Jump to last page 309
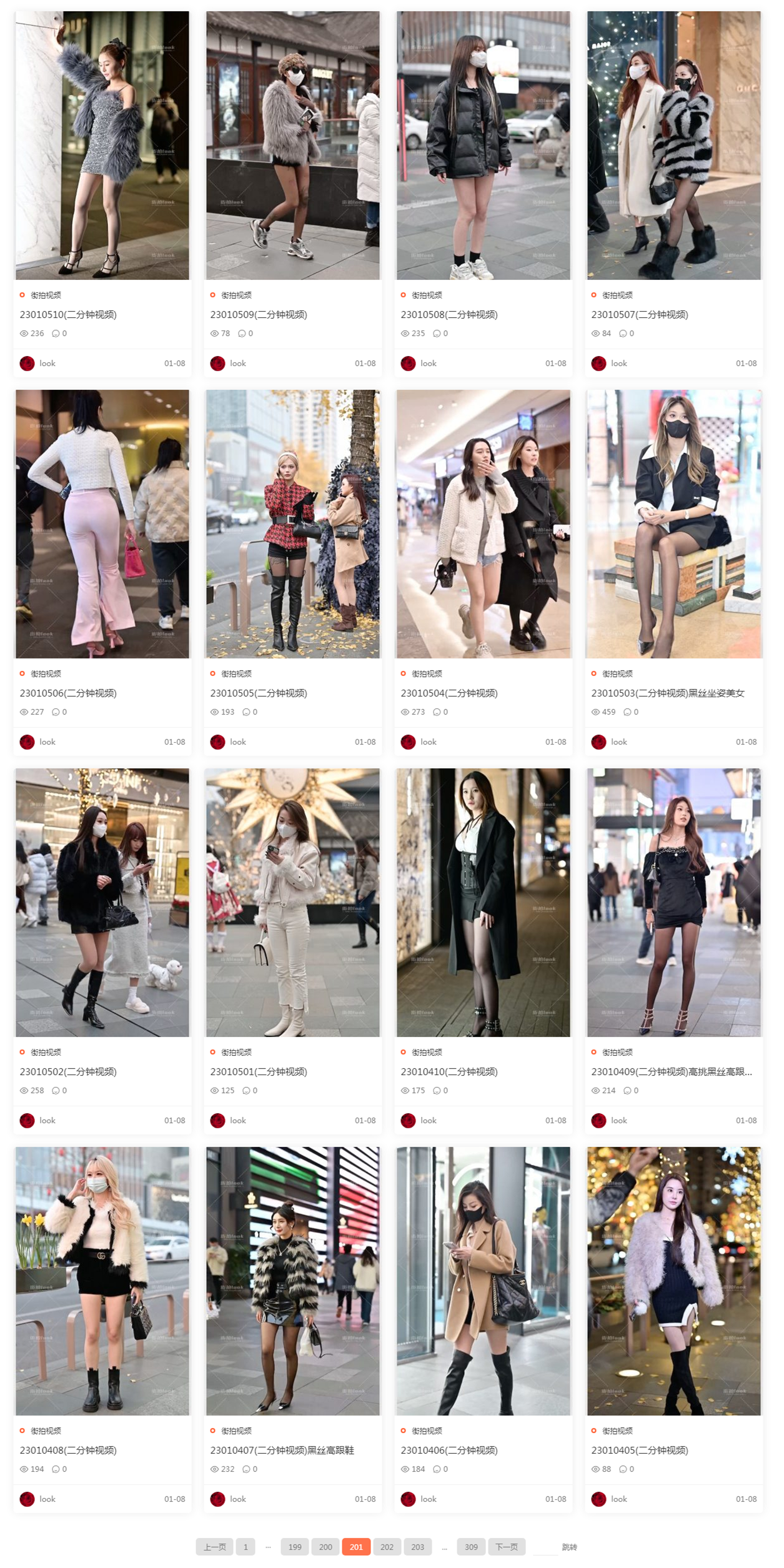This screenshot has height=1568, width=784. click(471, 1547)
